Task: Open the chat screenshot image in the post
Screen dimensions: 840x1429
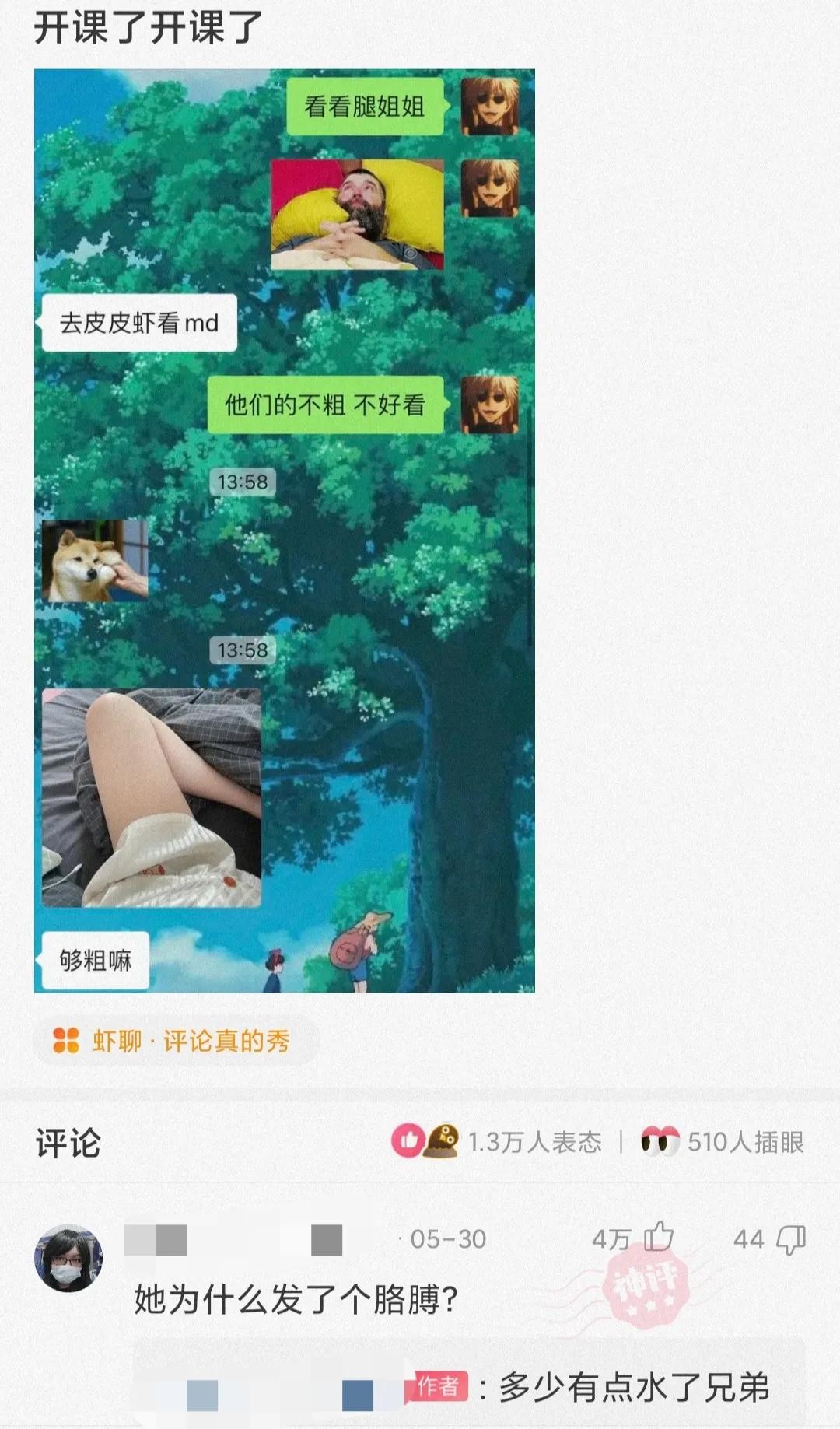Action: [284, 531]
